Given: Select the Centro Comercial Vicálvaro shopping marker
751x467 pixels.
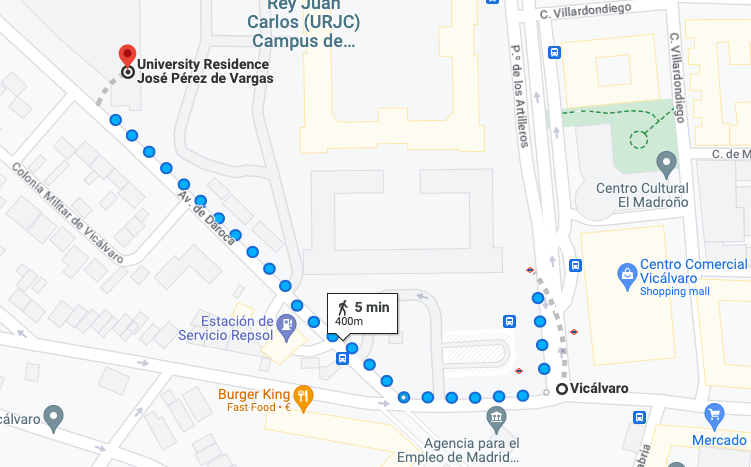Looking at the screenshot, I should pos(627,272).
